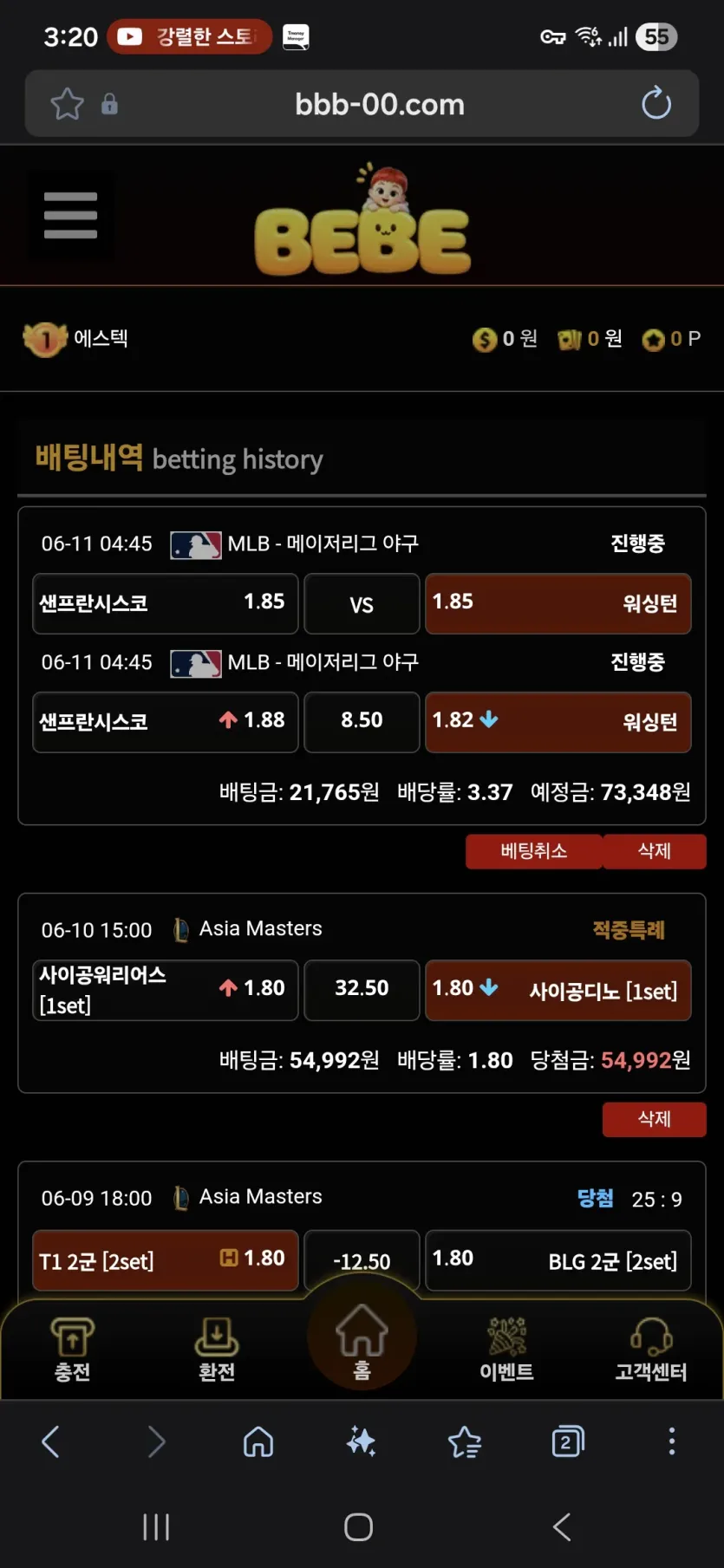Open the hamburger drawer menu

(x=70, y=215)
